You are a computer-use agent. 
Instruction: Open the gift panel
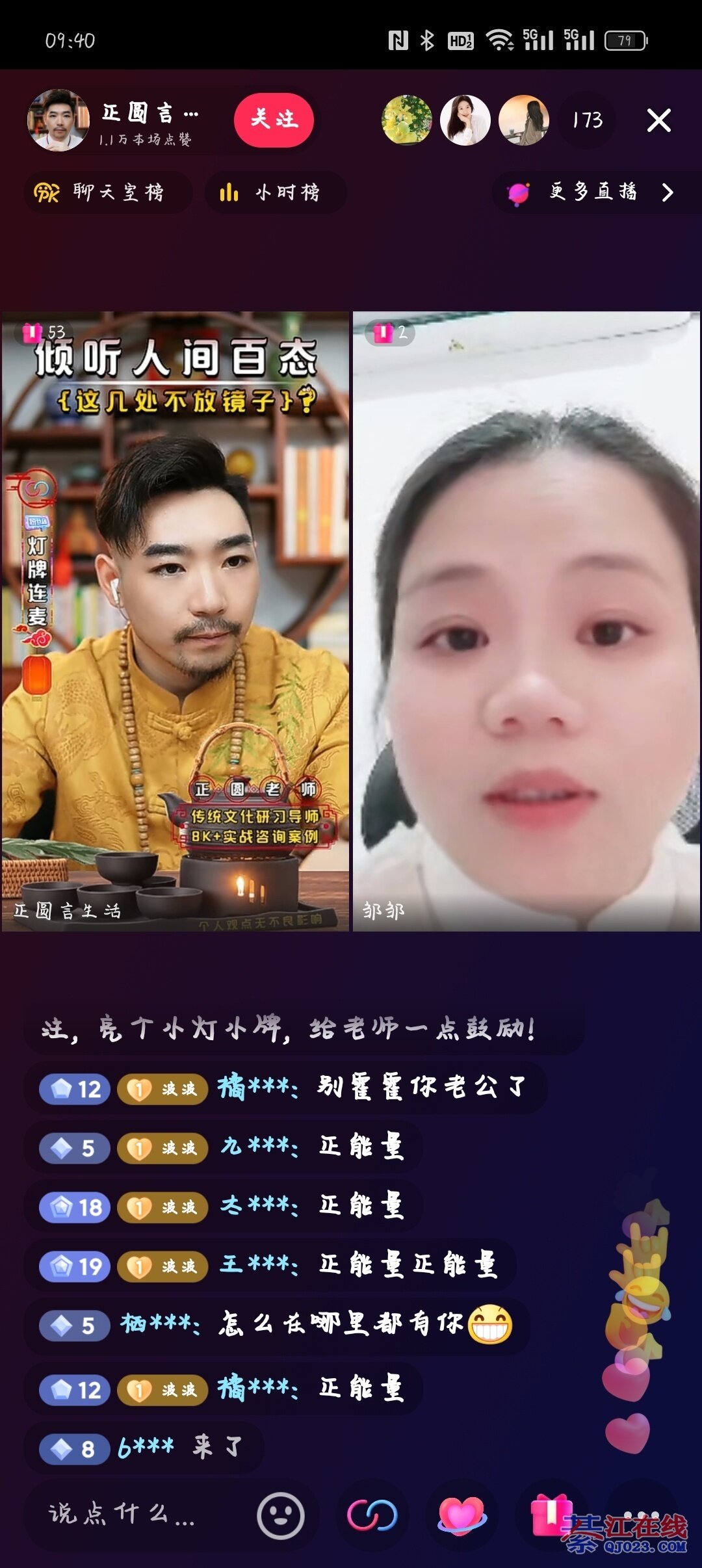pyautogui.click(x=551, y=1515)
